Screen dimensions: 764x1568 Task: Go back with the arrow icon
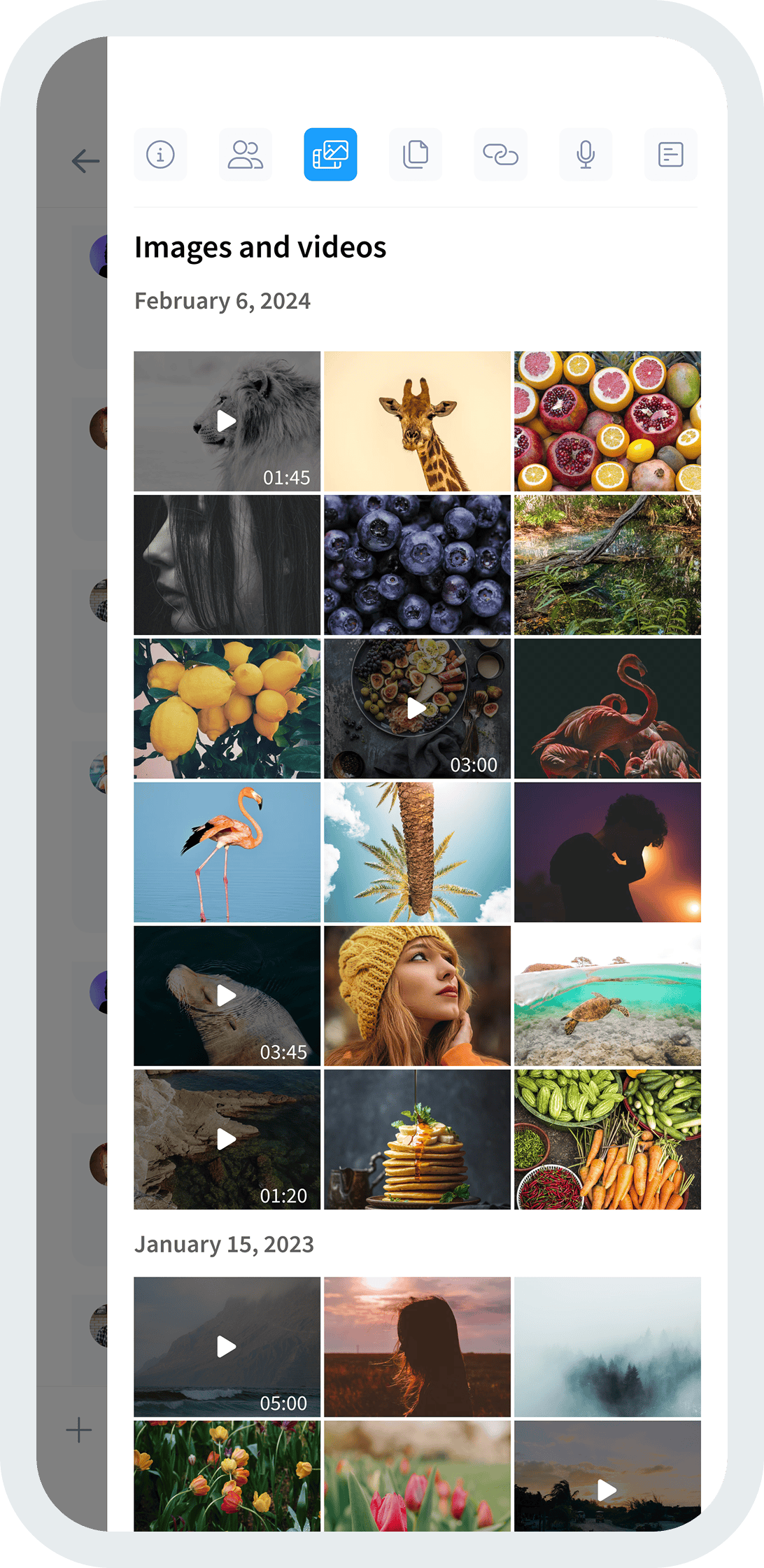point(85,161)
